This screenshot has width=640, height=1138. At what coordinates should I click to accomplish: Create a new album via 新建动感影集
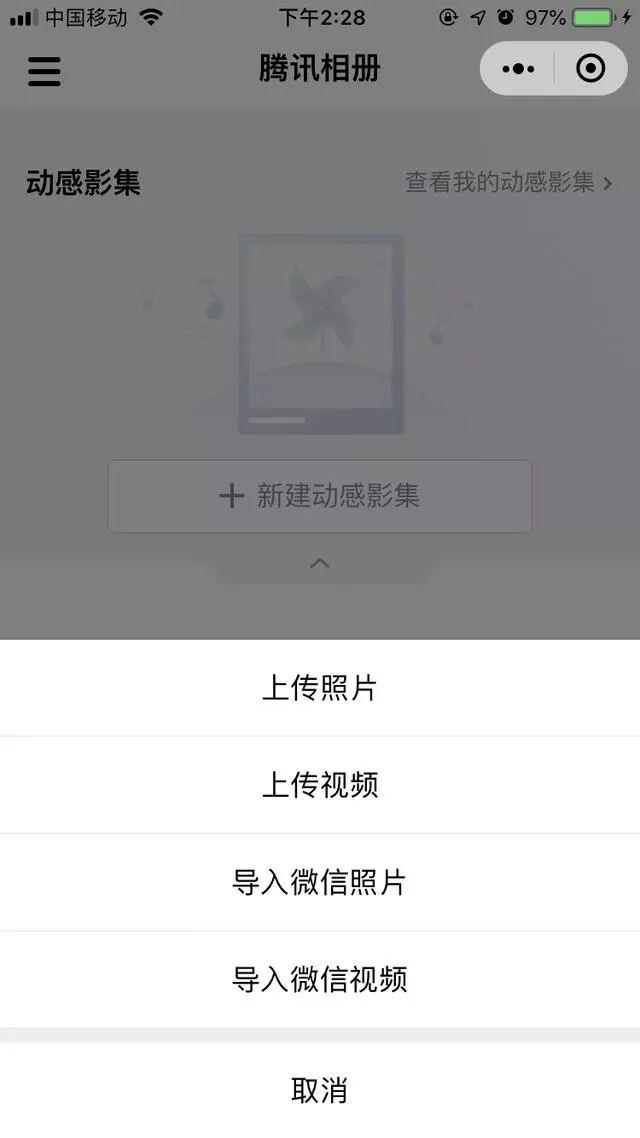320,496
